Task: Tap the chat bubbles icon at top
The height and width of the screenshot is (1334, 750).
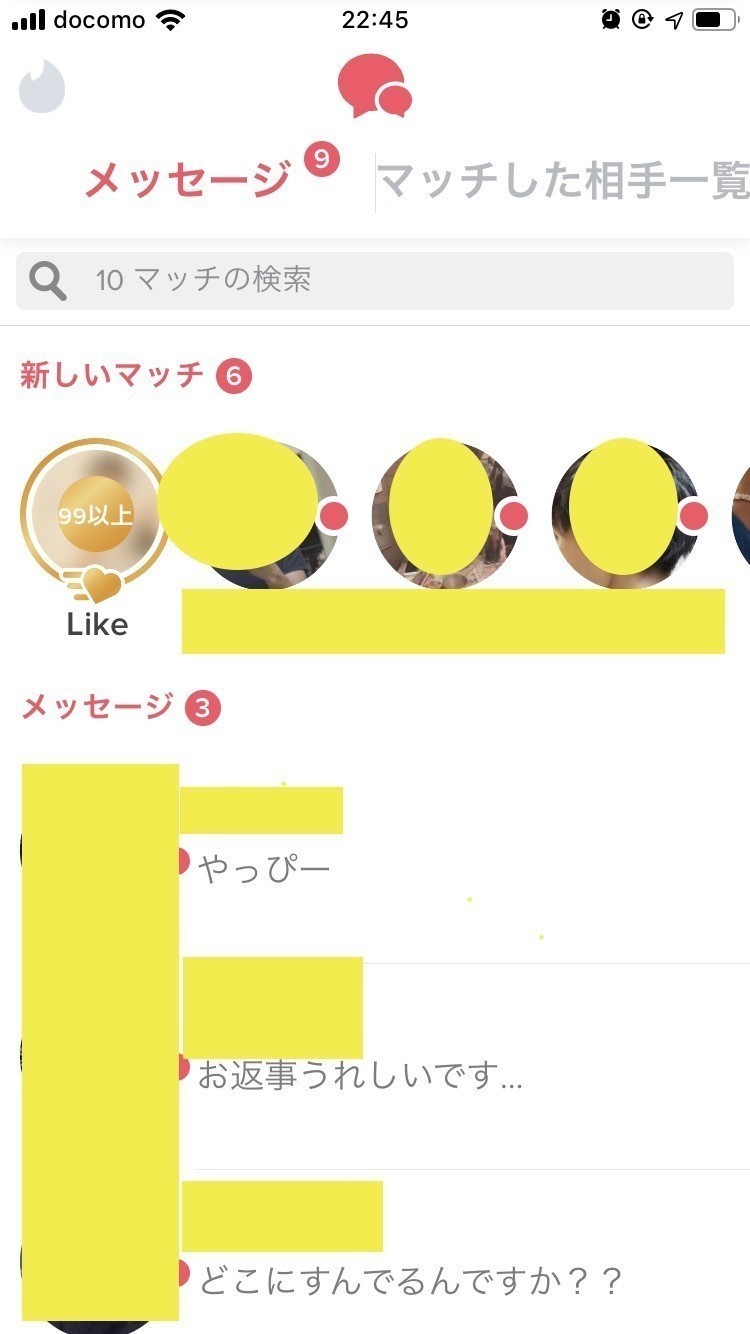Action: click(374, 86)
